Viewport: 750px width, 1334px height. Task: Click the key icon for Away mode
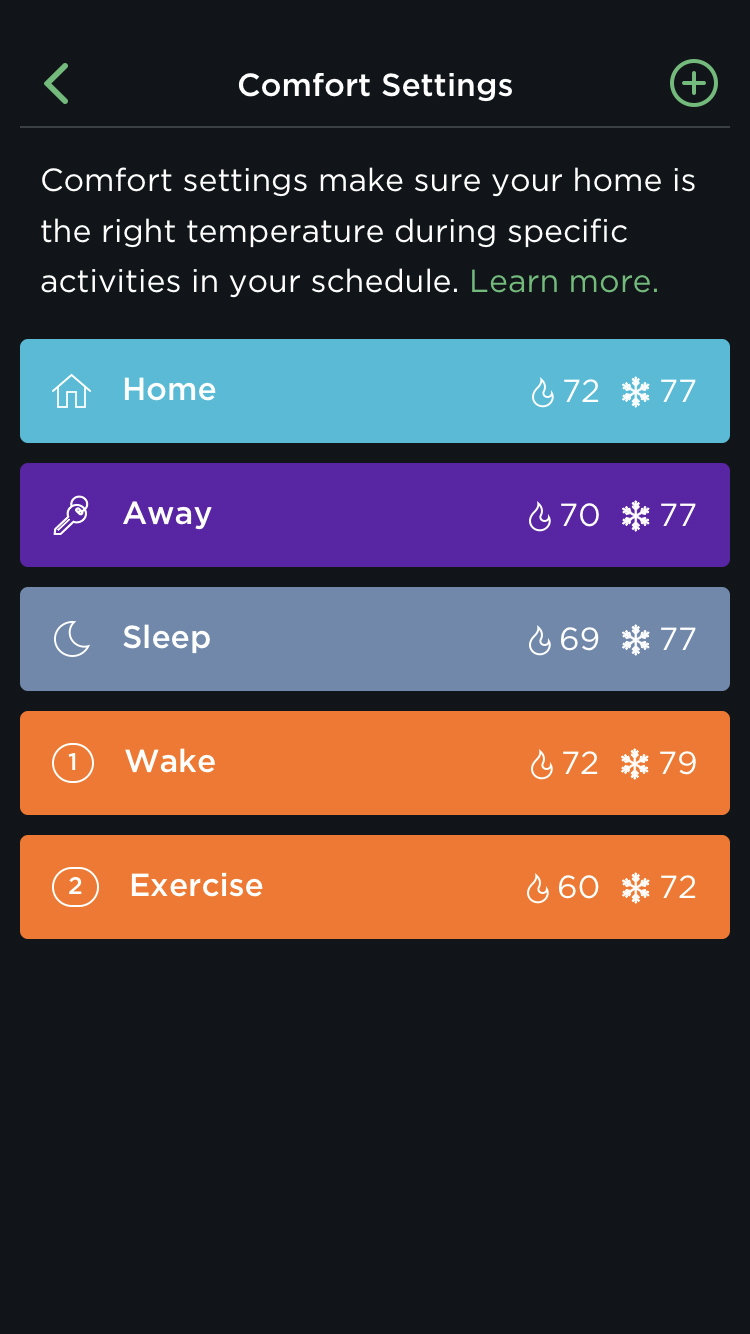[x=72, y=514]
